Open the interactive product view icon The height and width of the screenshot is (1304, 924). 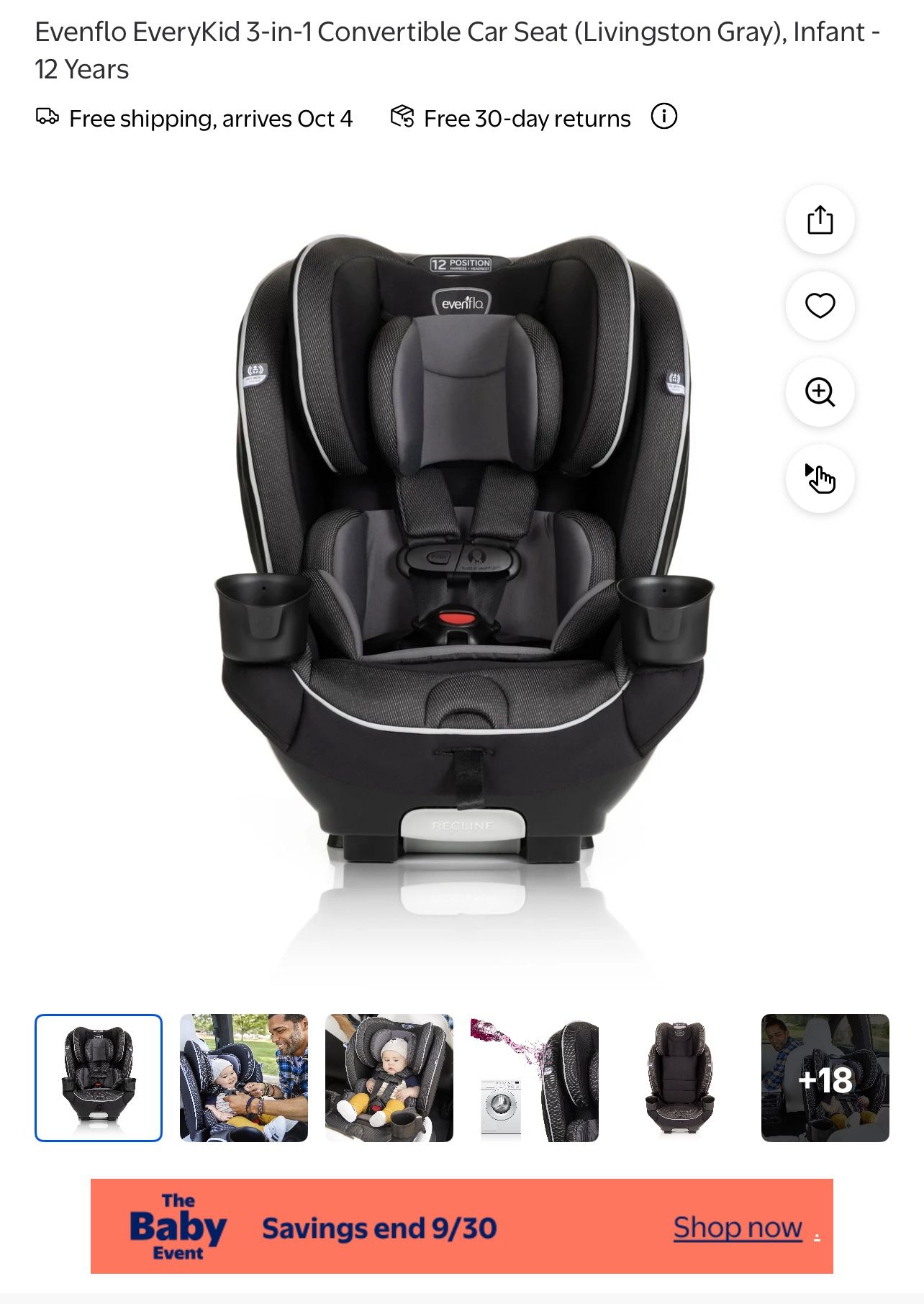820,479
